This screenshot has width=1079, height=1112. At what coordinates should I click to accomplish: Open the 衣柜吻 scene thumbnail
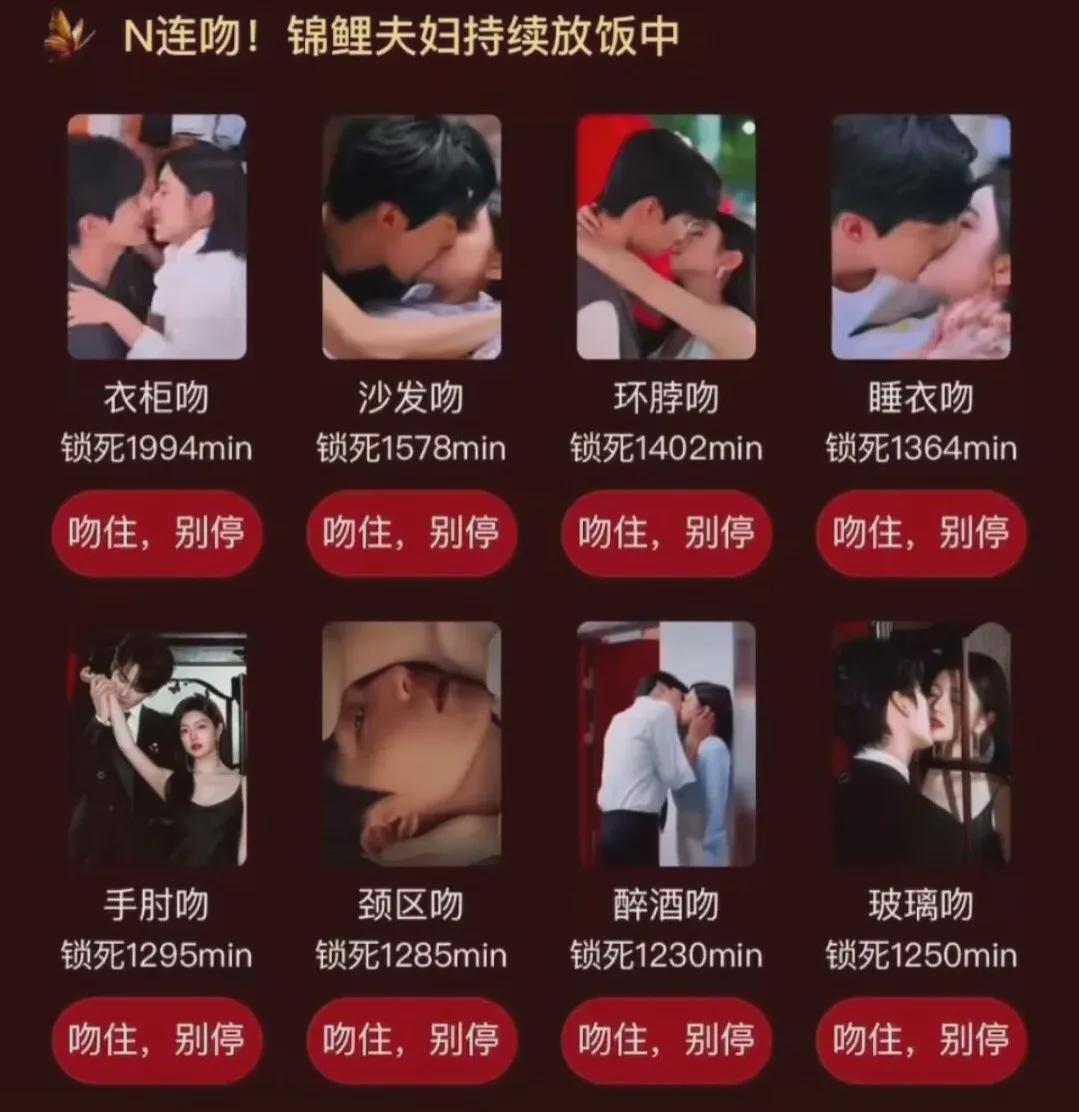coord(156,236)
